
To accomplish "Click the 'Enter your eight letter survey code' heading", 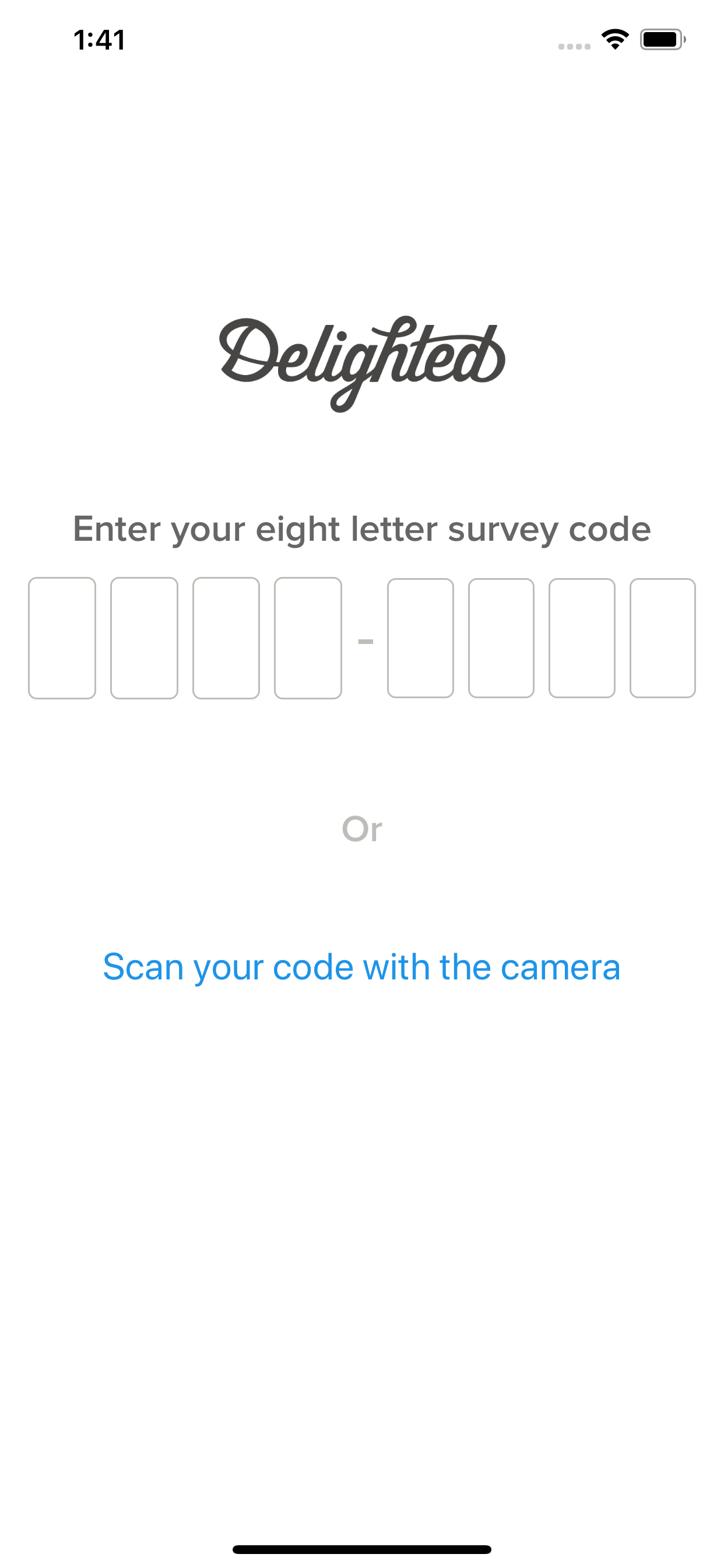I will pyautogui.click(x=362, y=529).
